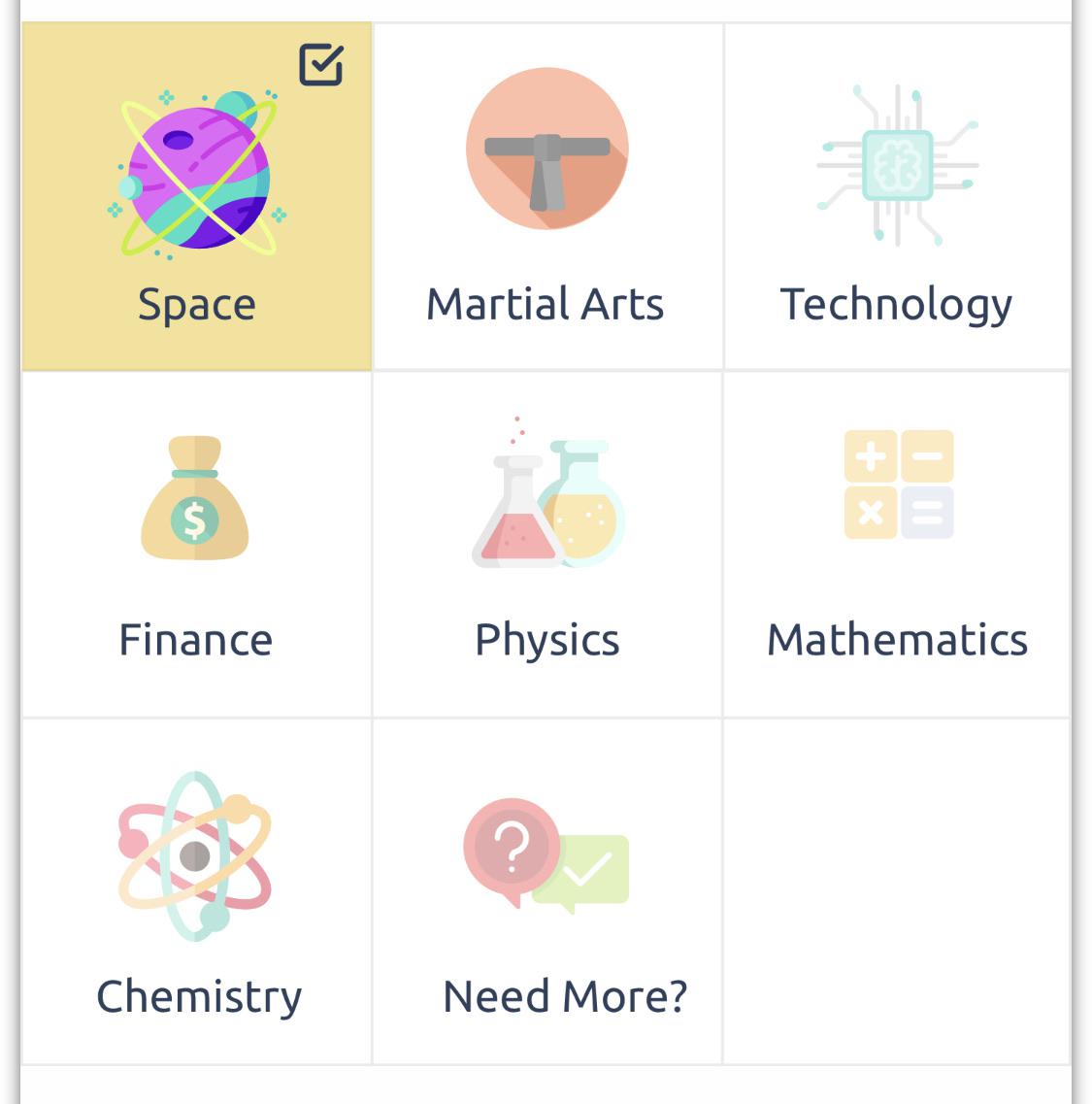The width and height of the screenshot is (1092, 1104).
Task: Pick the Finance topic
Action: point(196,545)
